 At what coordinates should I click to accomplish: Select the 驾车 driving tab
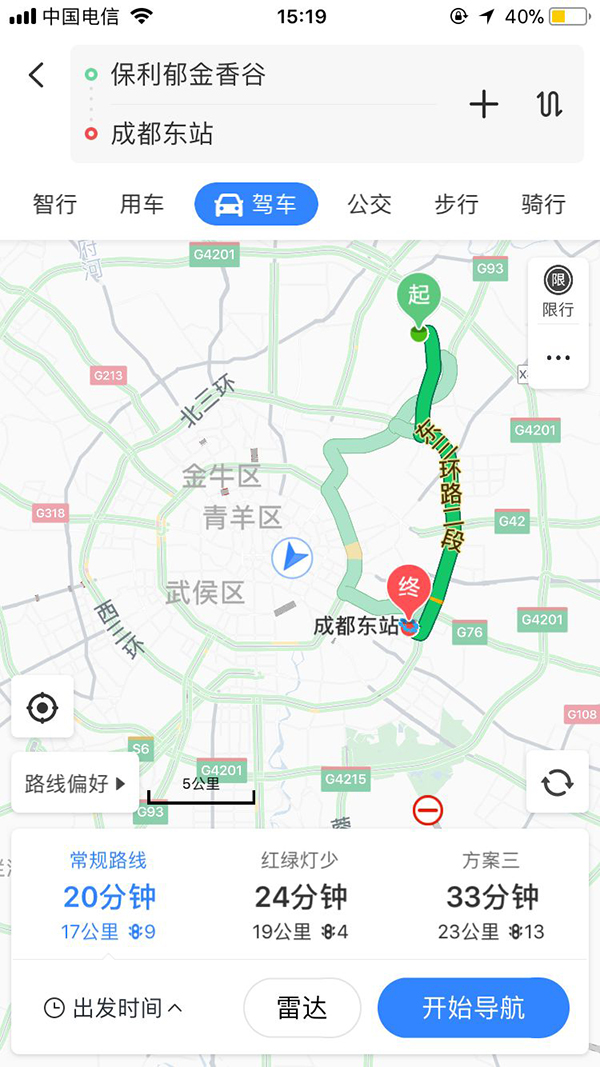pyautogui.click(x=256, y=205)
